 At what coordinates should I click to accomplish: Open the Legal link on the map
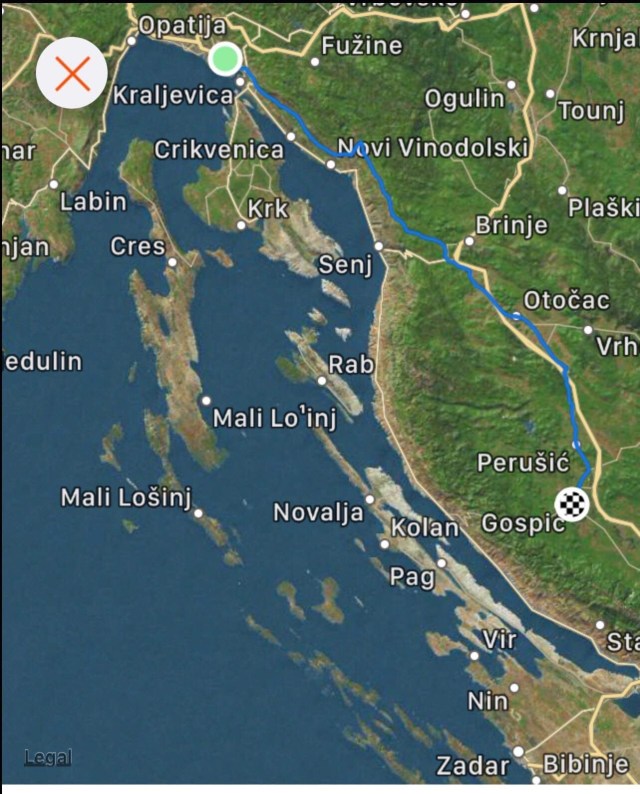[48, 758]
